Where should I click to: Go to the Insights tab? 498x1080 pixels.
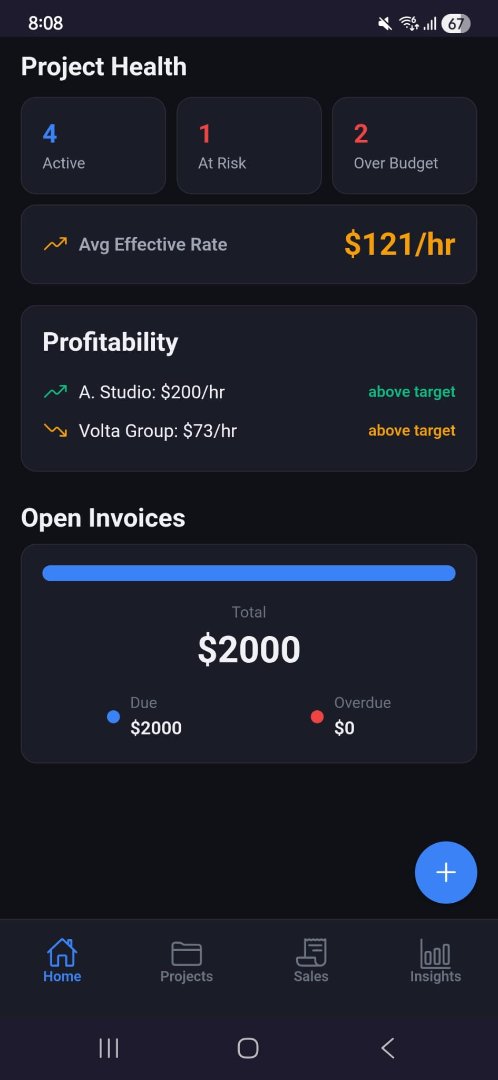point(435,962)
